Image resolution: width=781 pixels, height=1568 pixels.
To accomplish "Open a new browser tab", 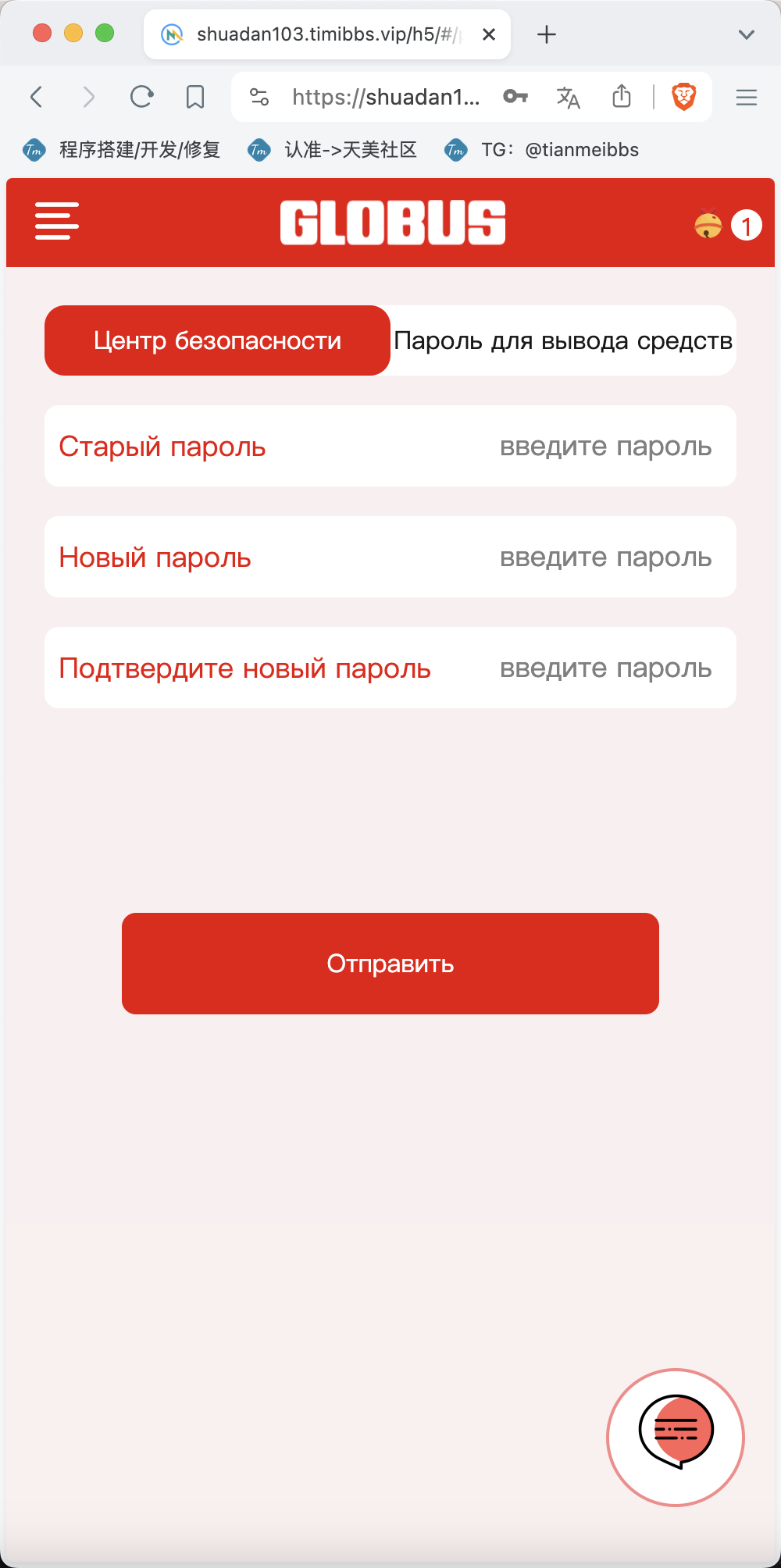I will (x=547, y=34).
